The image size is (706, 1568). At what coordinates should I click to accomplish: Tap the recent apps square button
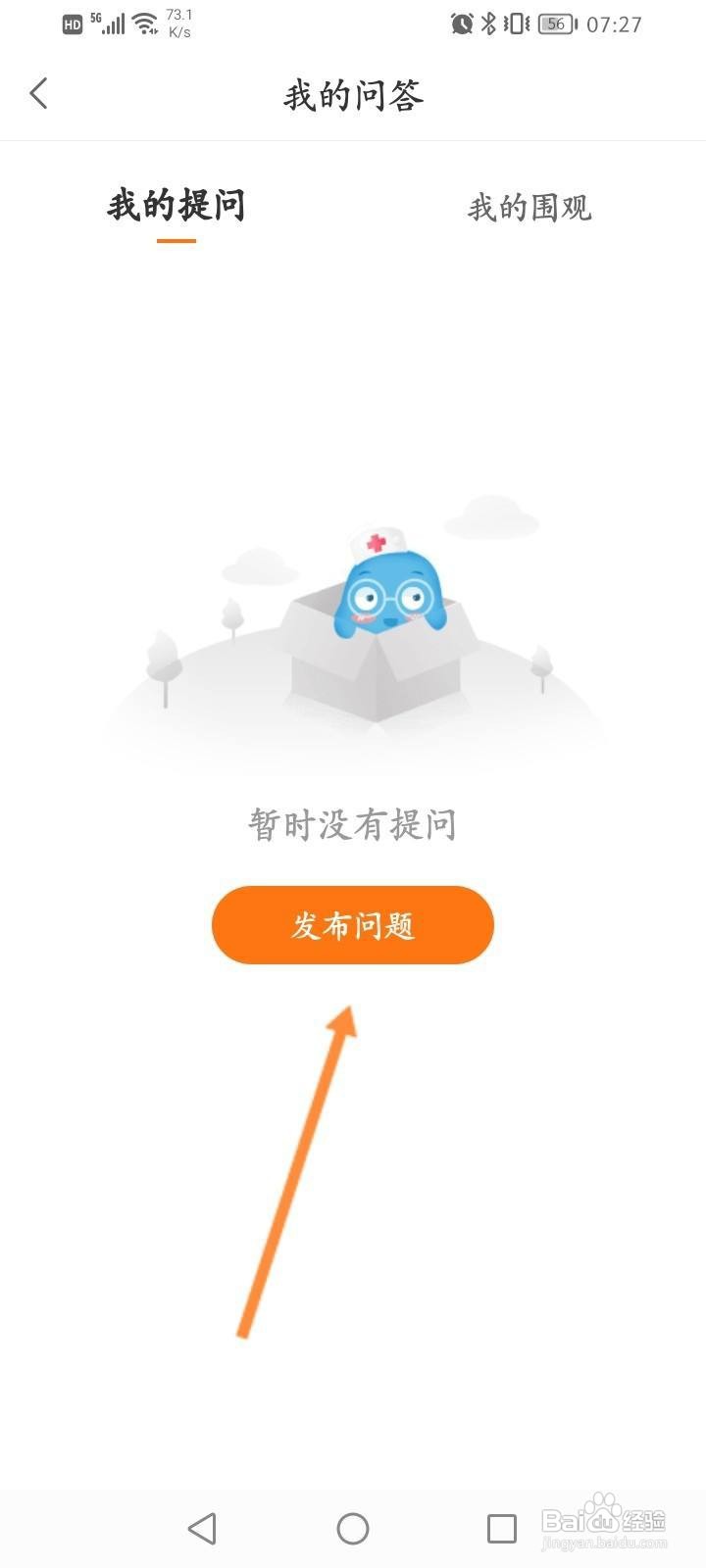coord(502,1527)
